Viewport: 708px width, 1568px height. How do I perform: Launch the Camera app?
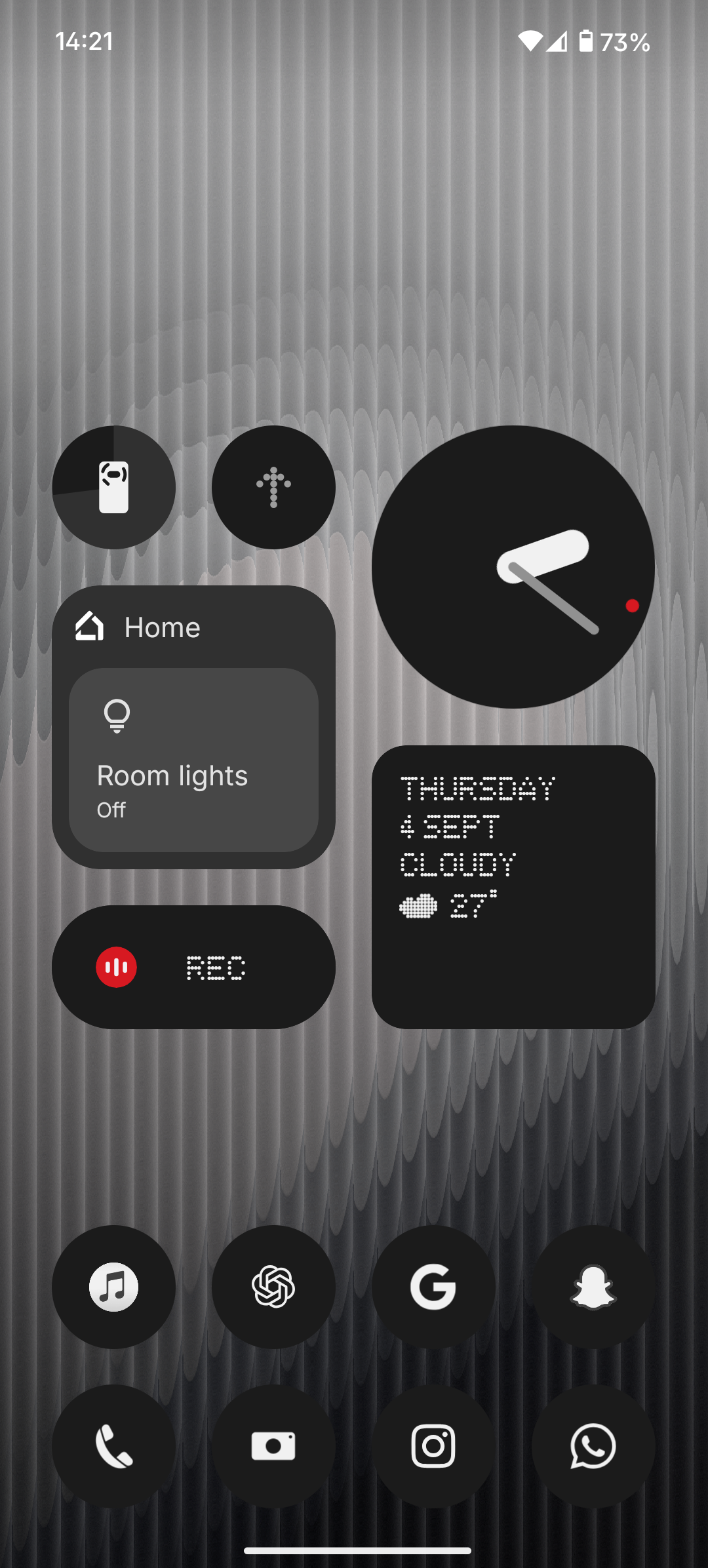(x=273, y=1447)
